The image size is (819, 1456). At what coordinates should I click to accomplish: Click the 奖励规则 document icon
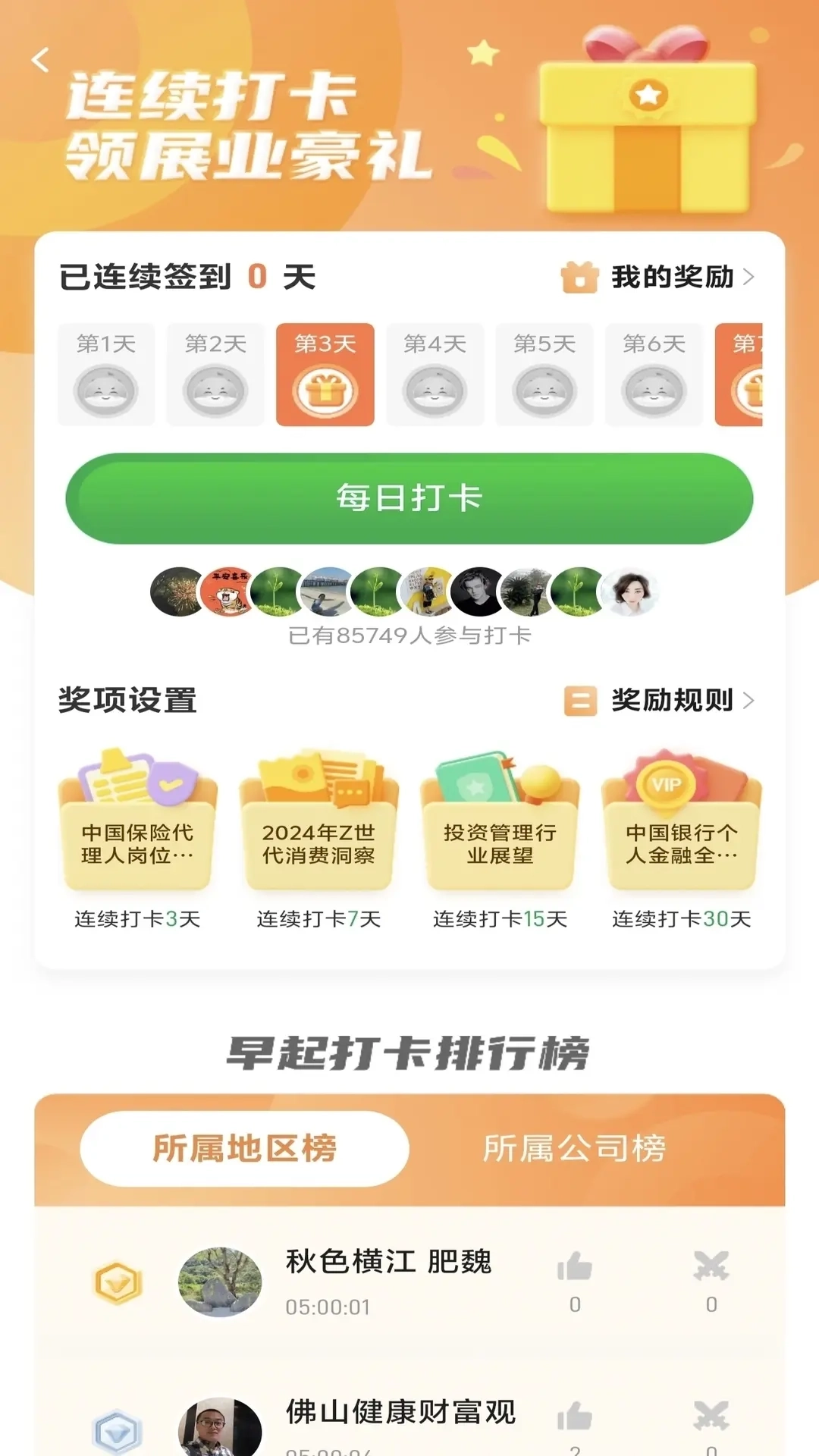pyautogui.click(x=579, y=701)
